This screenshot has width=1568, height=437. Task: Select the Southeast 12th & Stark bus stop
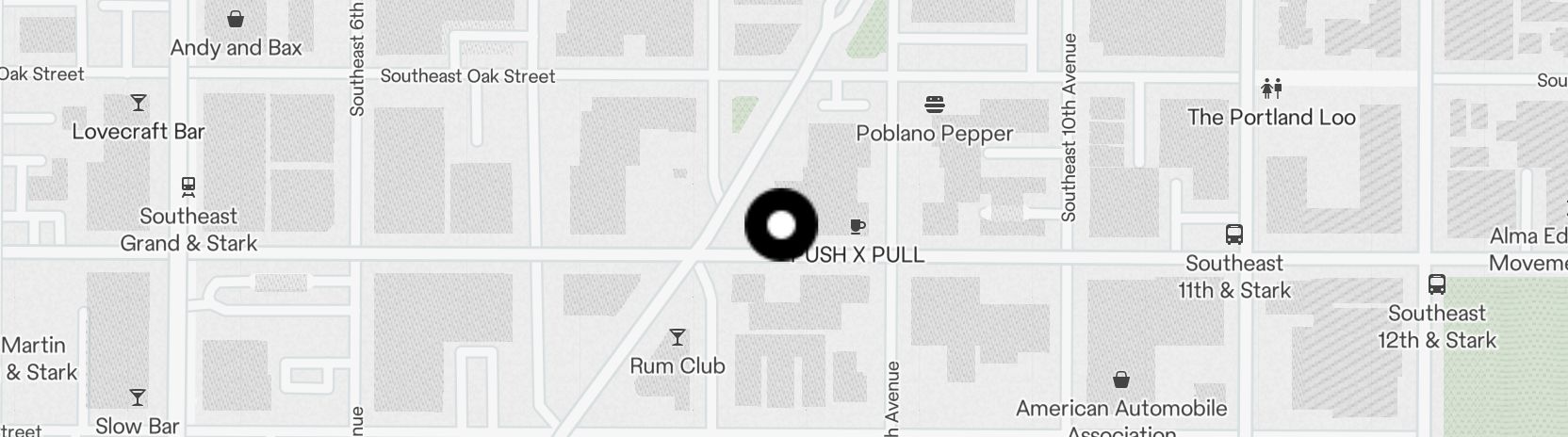pyautogui.click(x=1436, y=284)
